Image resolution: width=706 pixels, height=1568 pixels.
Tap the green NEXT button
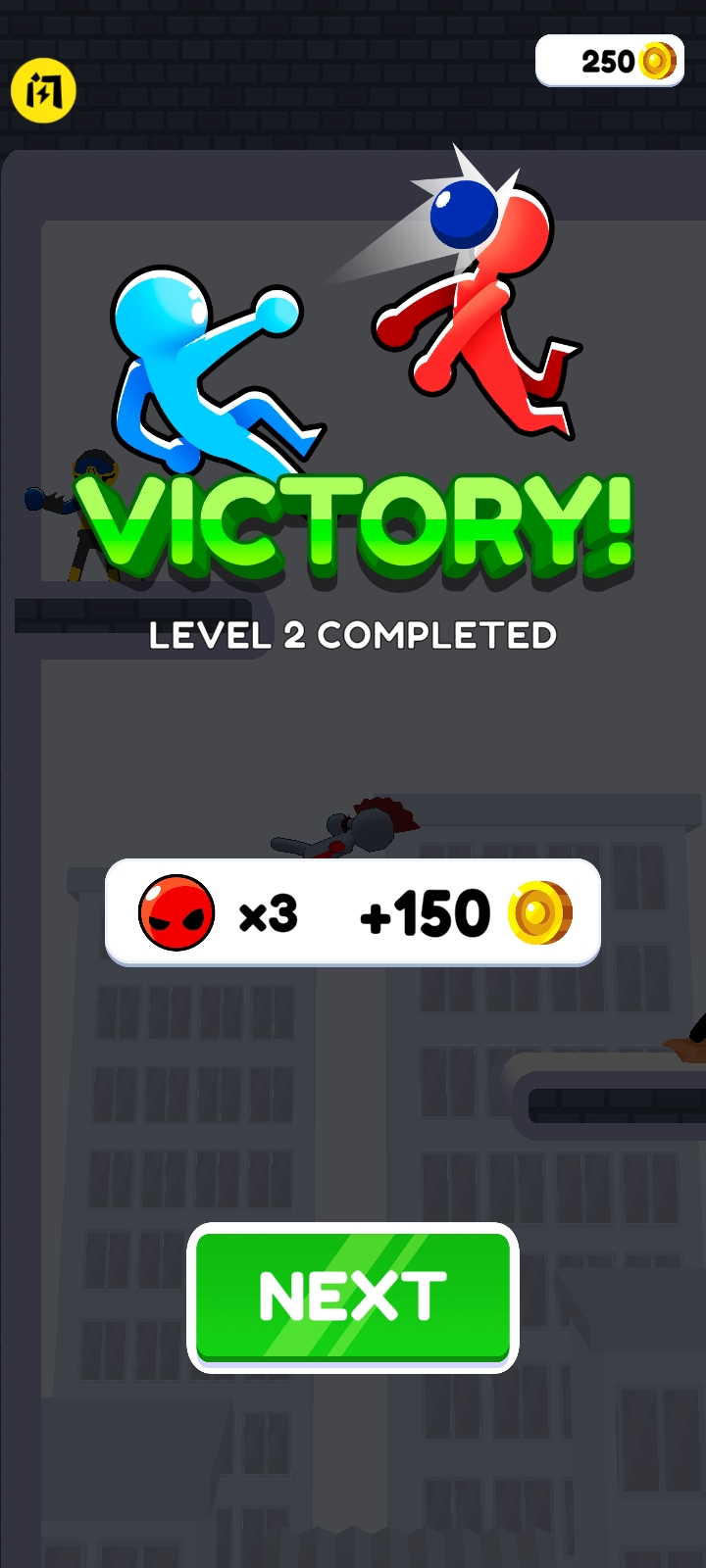(353, 1297)
